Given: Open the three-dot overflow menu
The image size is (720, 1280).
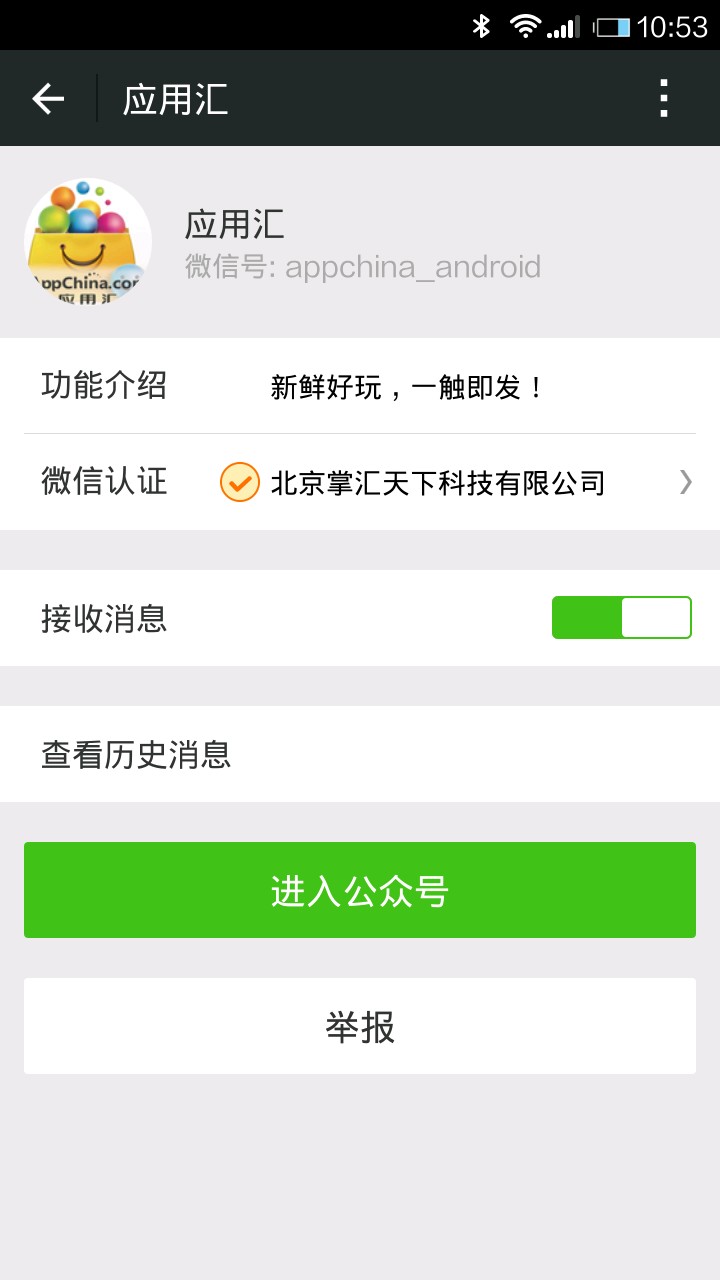Looking at the screenshot, I should 663,98.
